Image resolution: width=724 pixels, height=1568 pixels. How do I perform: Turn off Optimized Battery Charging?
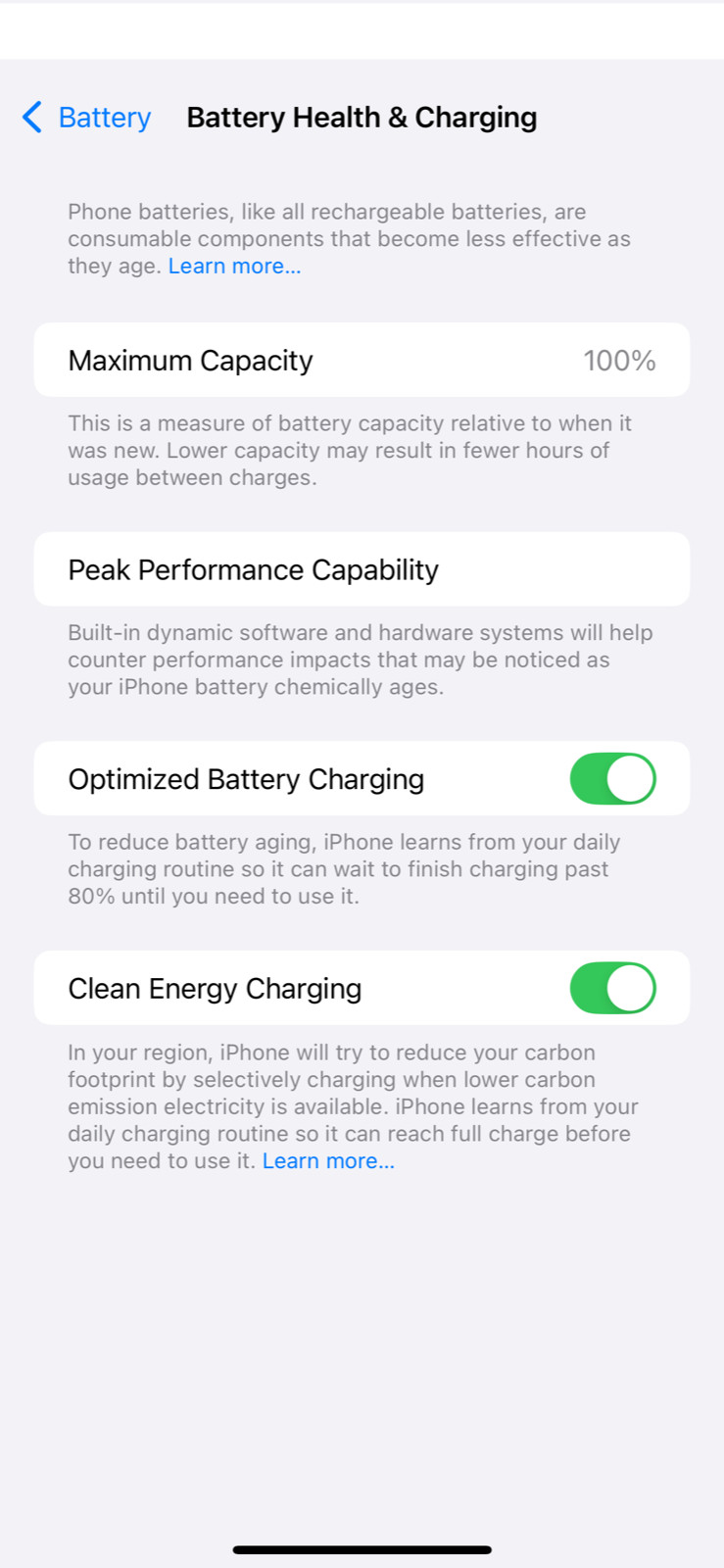point(612,779)
